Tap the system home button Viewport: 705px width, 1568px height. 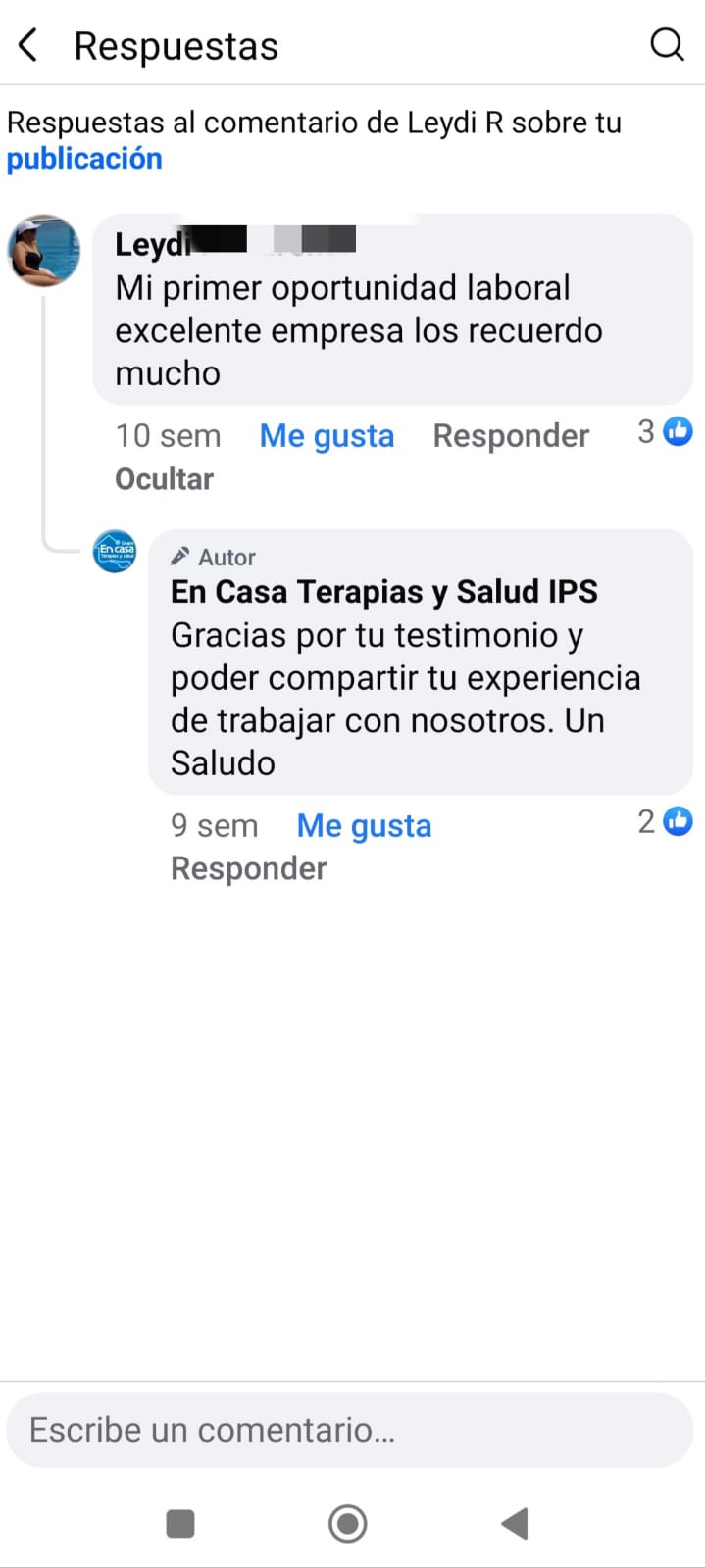point(347,1524)
